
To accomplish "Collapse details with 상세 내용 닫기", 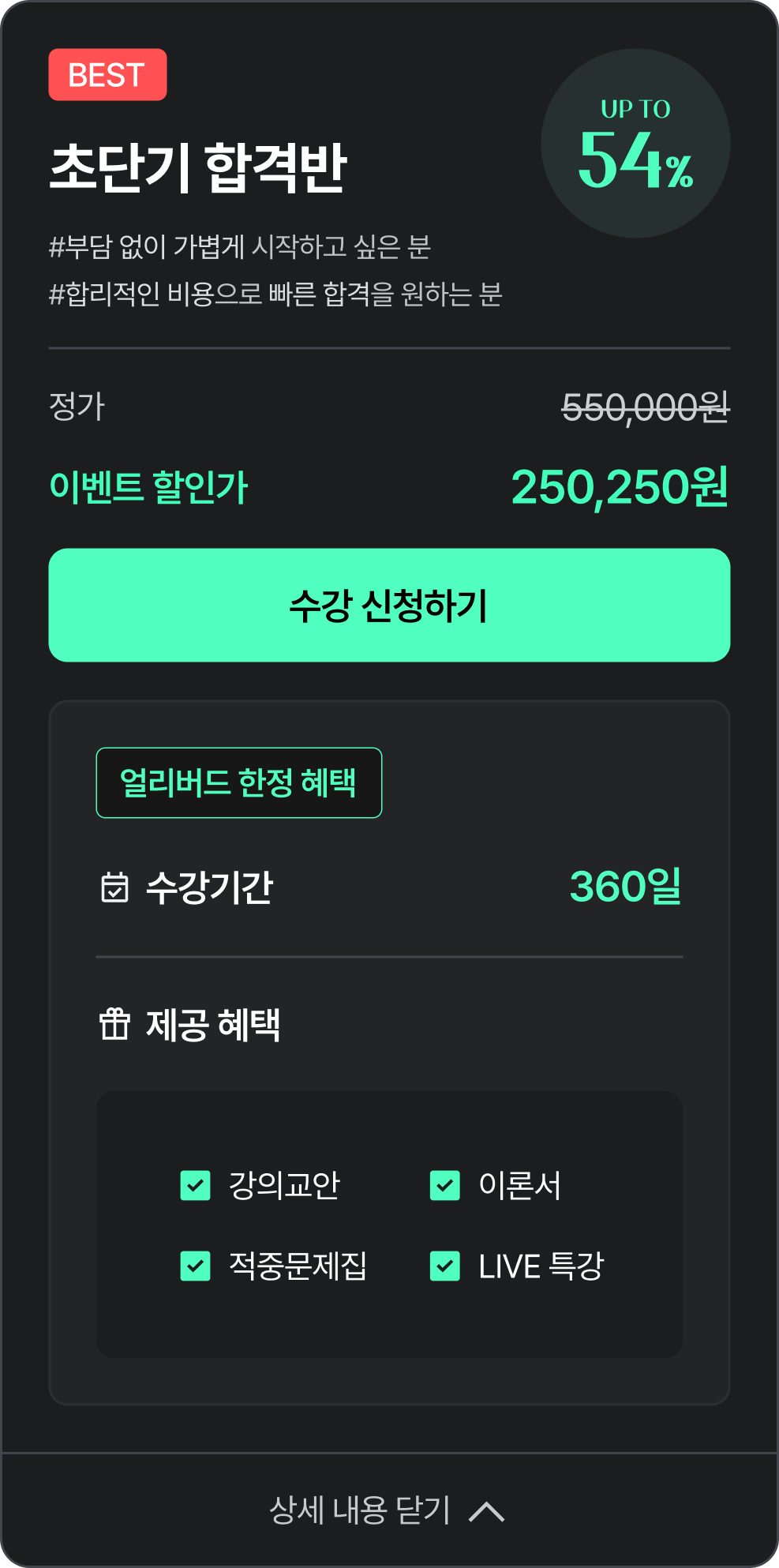I will pyautogui.click(x=388, y=1510).
